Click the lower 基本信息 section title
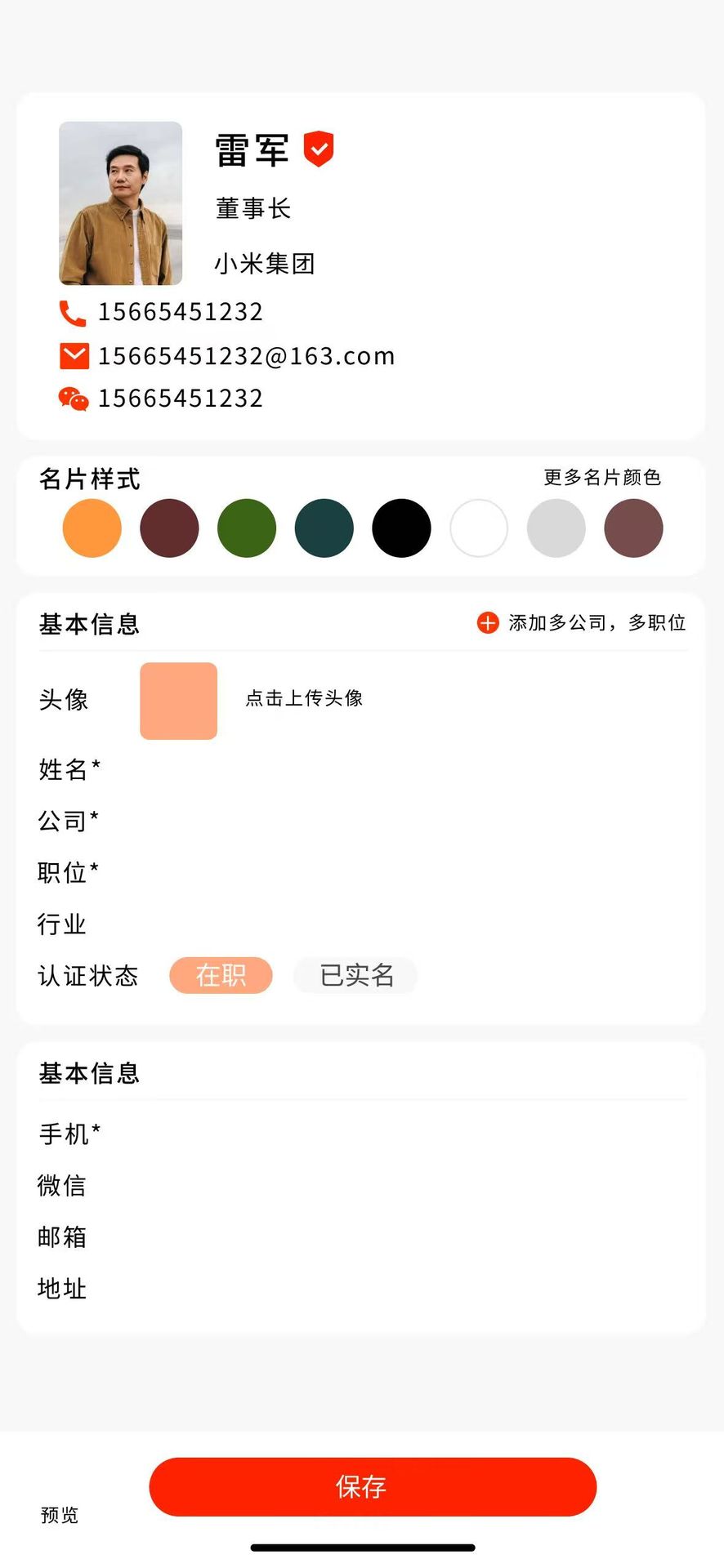Screen dimensions: 724x1568 tap(89, 1074)
